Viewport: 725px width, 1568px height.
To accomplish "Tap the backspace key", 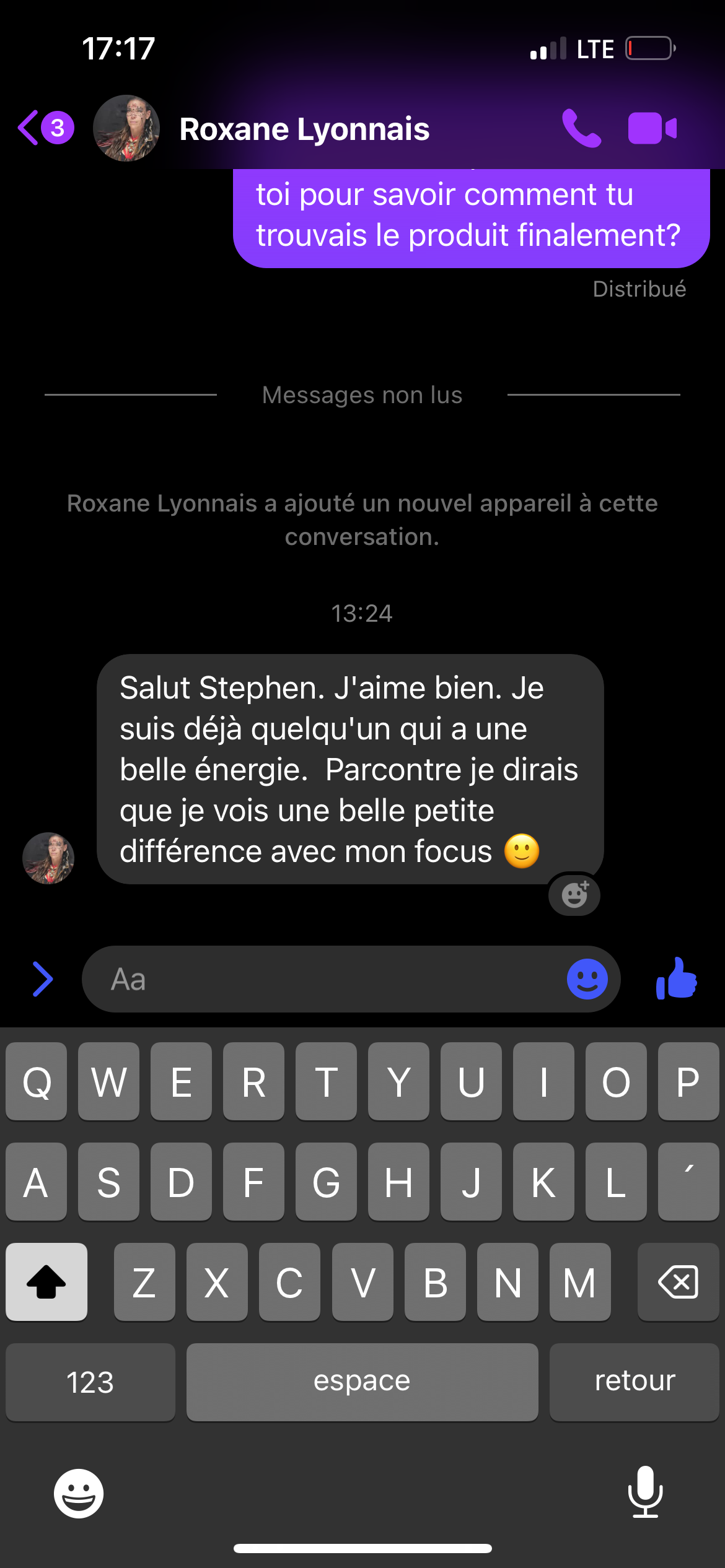I will (678, 1281).
